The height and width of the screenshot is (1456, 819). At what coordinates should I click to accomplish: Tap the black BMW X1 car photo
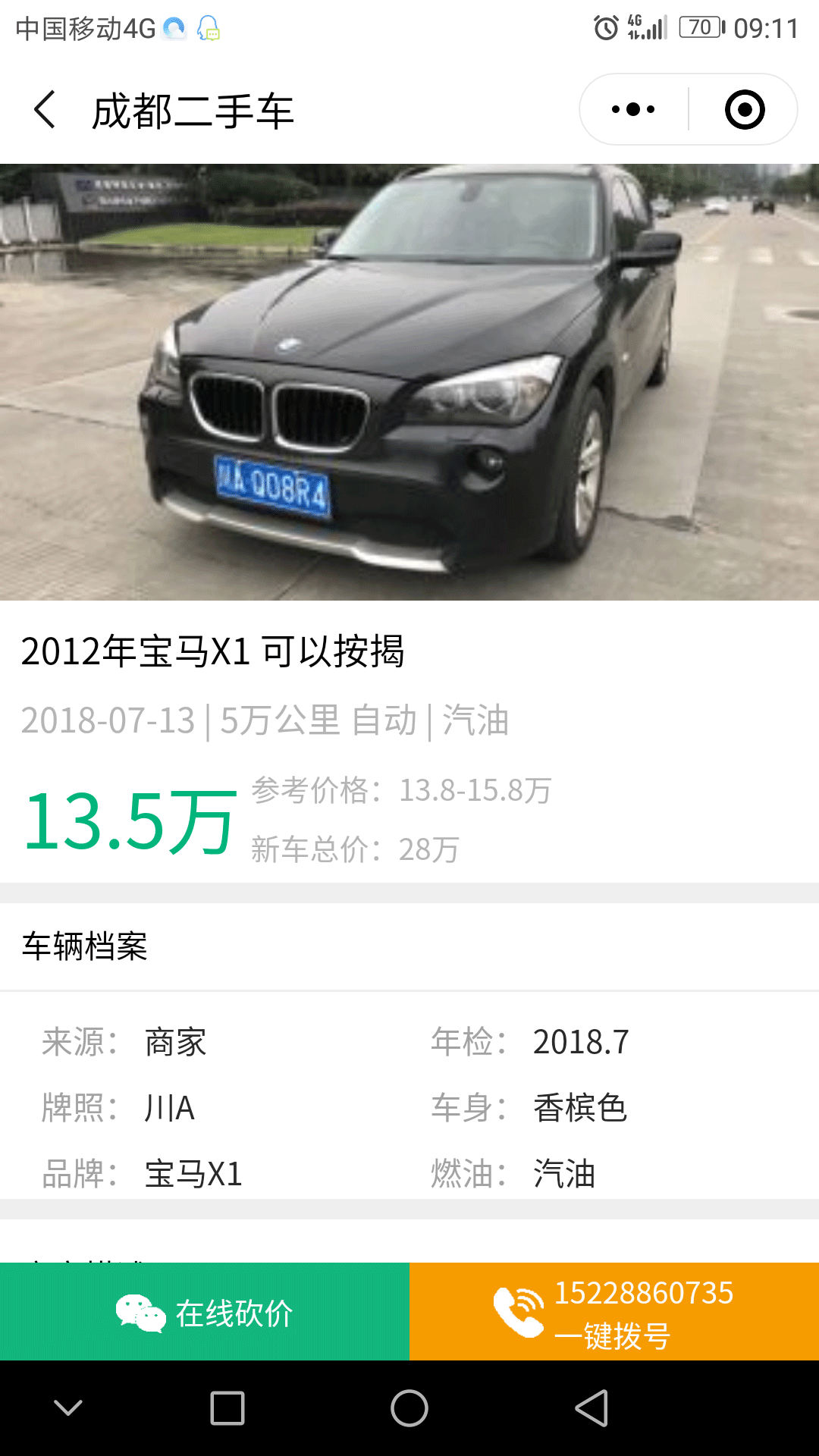409,379
